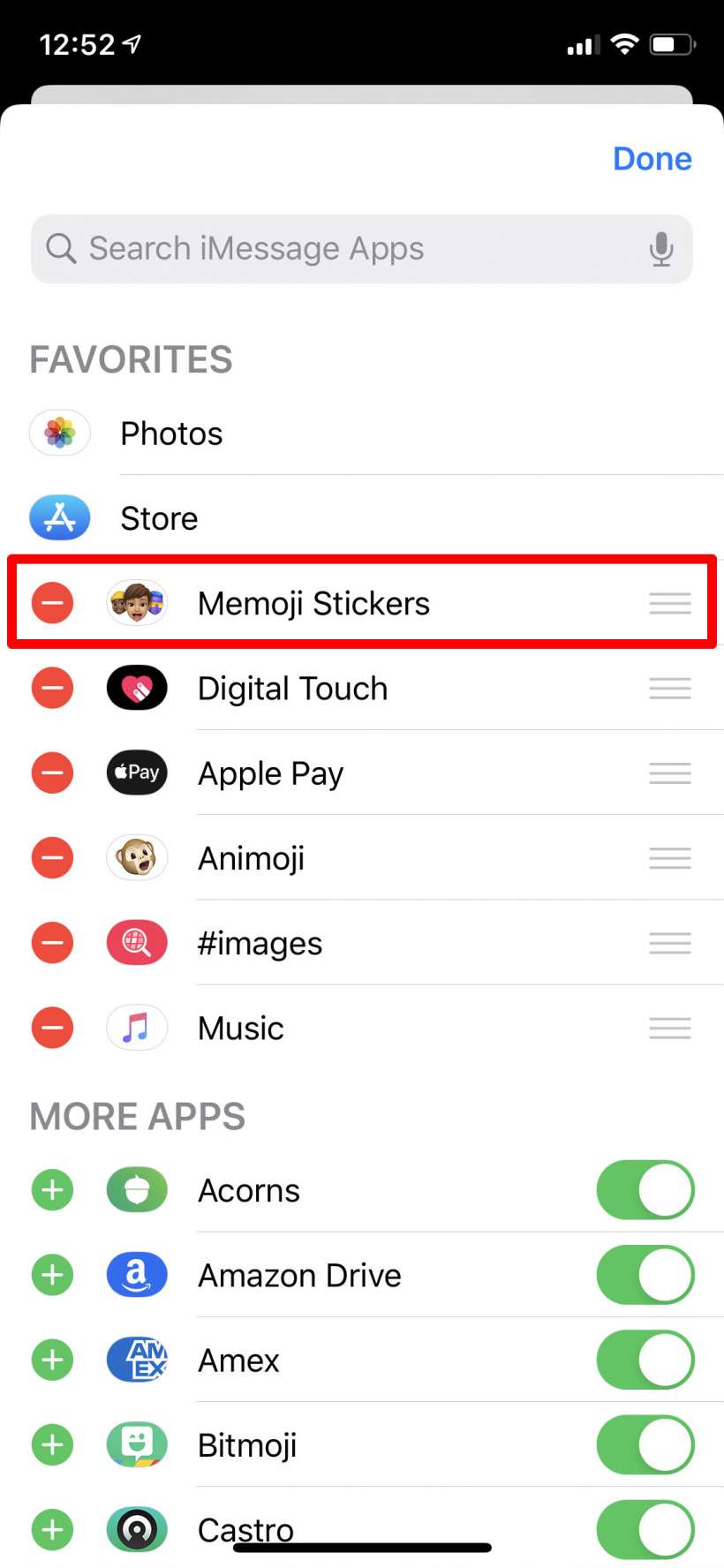Remove Music from favorites
The image size is (724, 1568).
click(x=53, y=1028)
